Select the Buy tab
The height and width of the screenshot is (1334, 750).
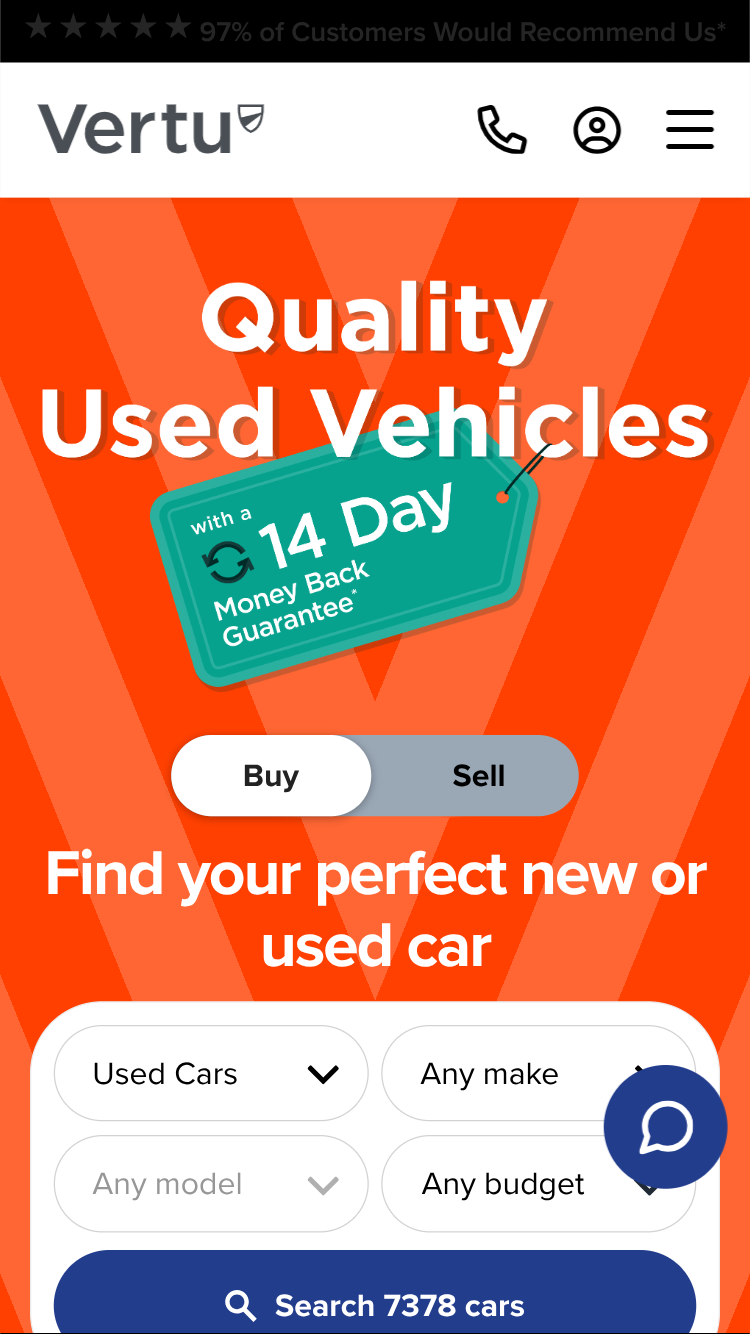pyautogui.click(x=271, y=776)
